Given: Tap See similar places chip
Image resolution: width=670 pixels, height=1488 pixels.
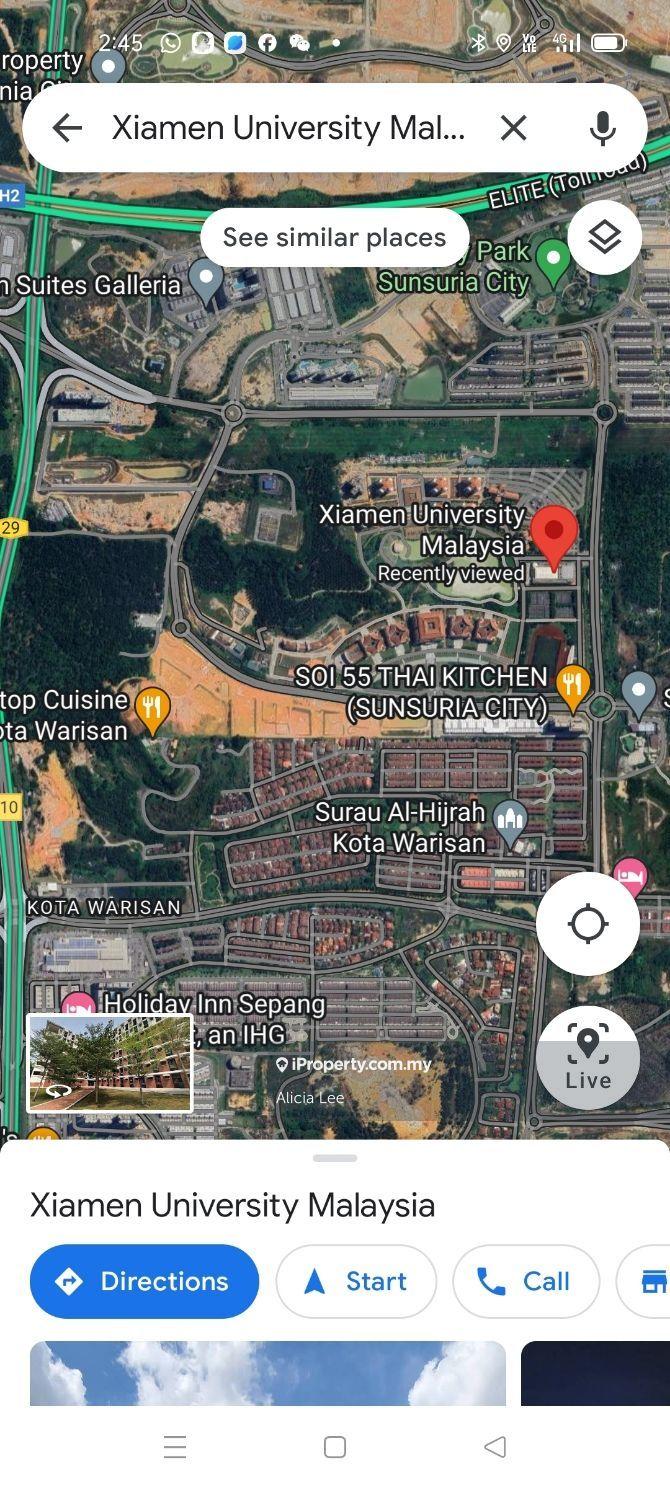Looking at the screenshot, I should 334,237.
